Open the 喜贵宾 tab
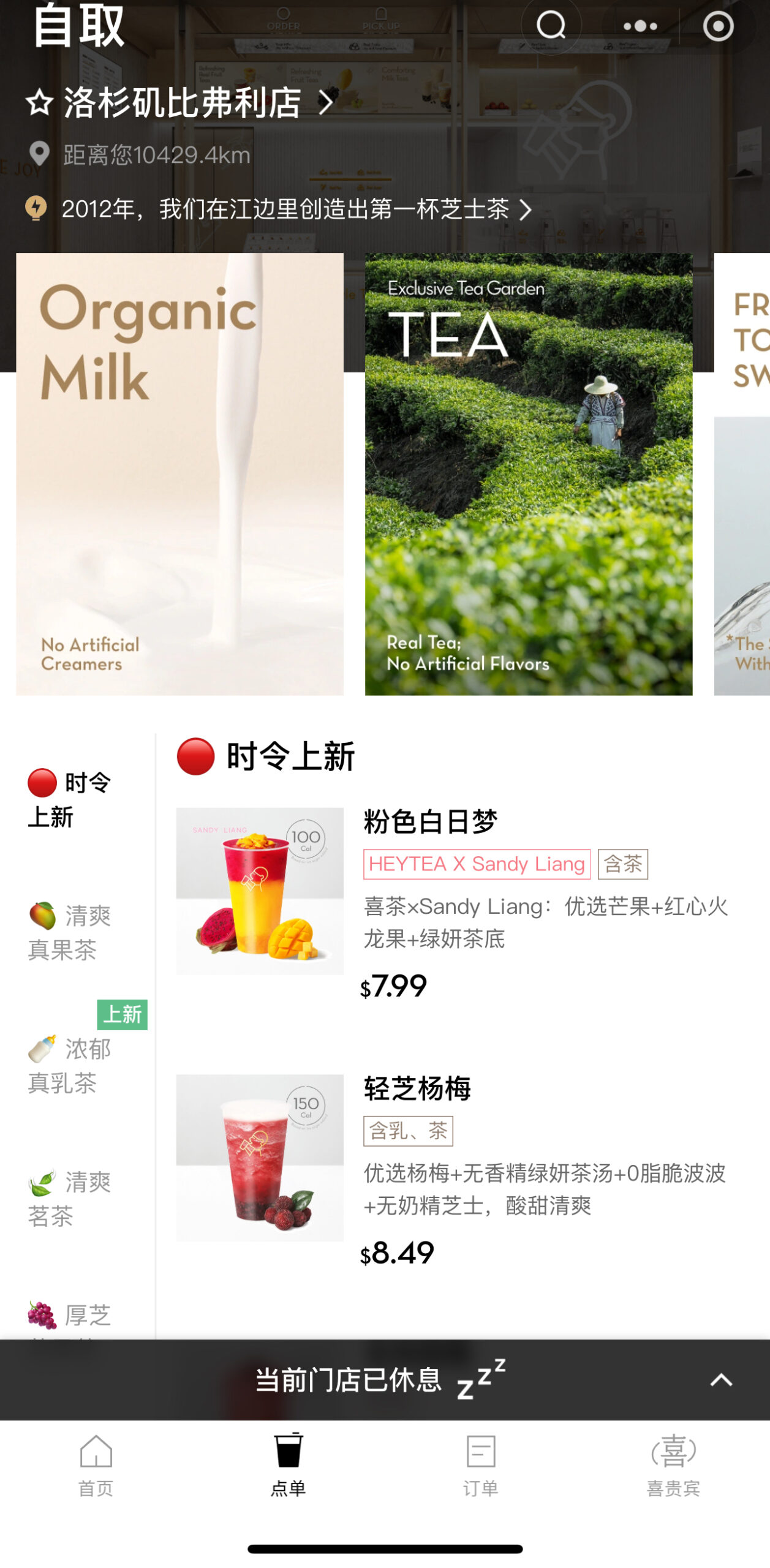This screenshot has height=1568, width=770. pyautogui.click(x=673, y=1464)
